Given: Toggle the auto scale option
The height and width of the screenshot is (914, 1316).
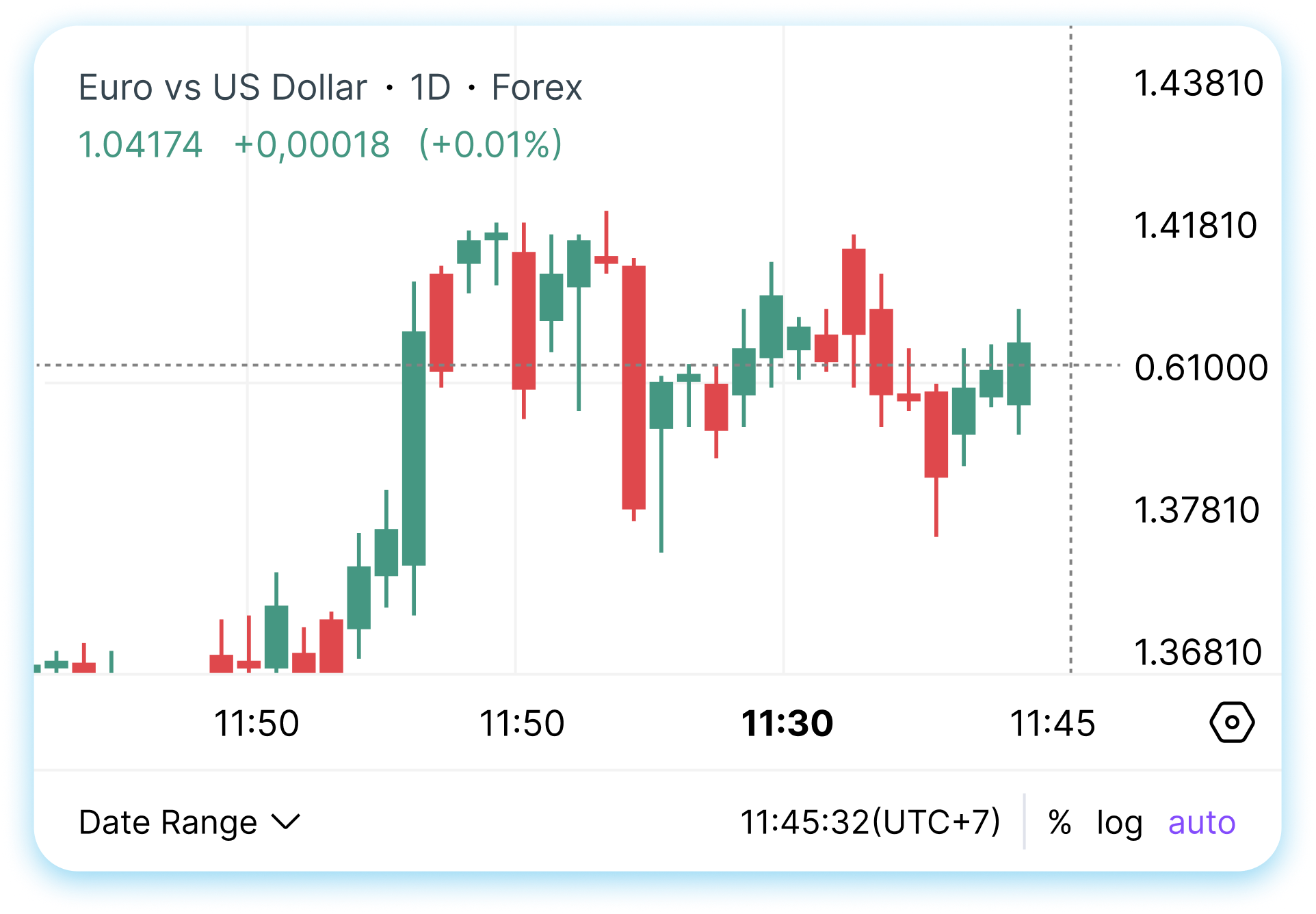Looking at the screenshot, I should (1202, 823).
